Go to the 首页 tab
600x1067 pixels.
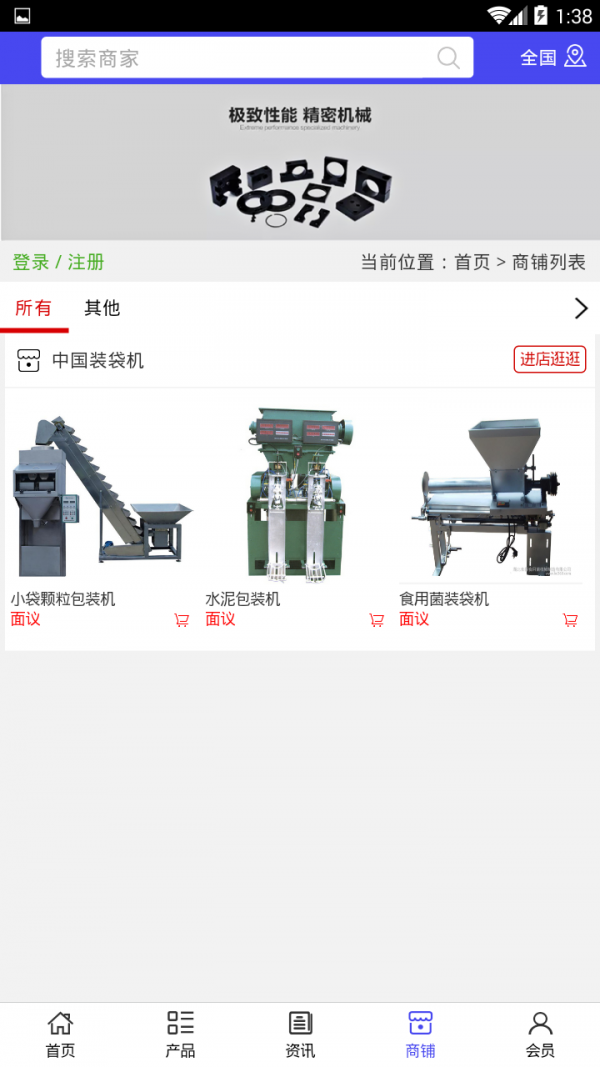(60, 1034)
